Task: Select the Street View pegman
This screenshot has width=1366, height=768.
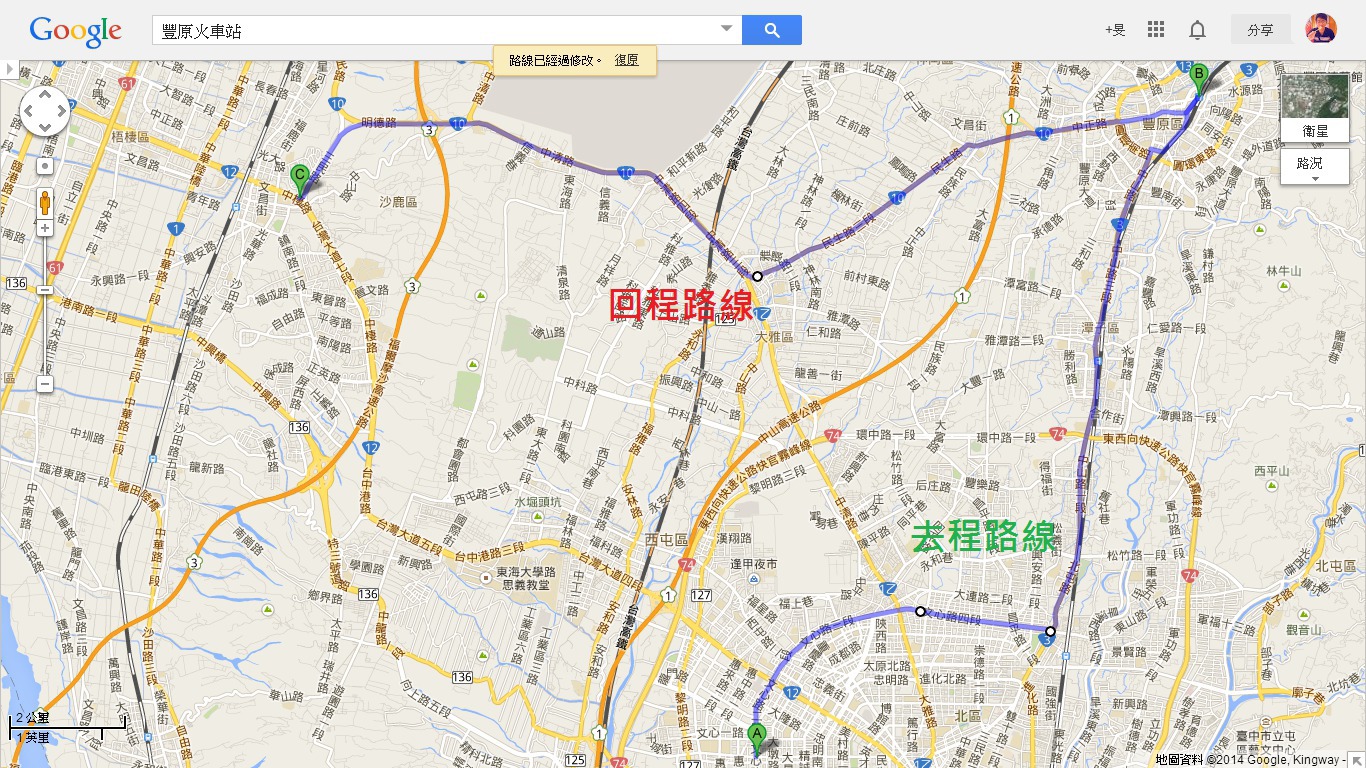Action: [45, 203]
